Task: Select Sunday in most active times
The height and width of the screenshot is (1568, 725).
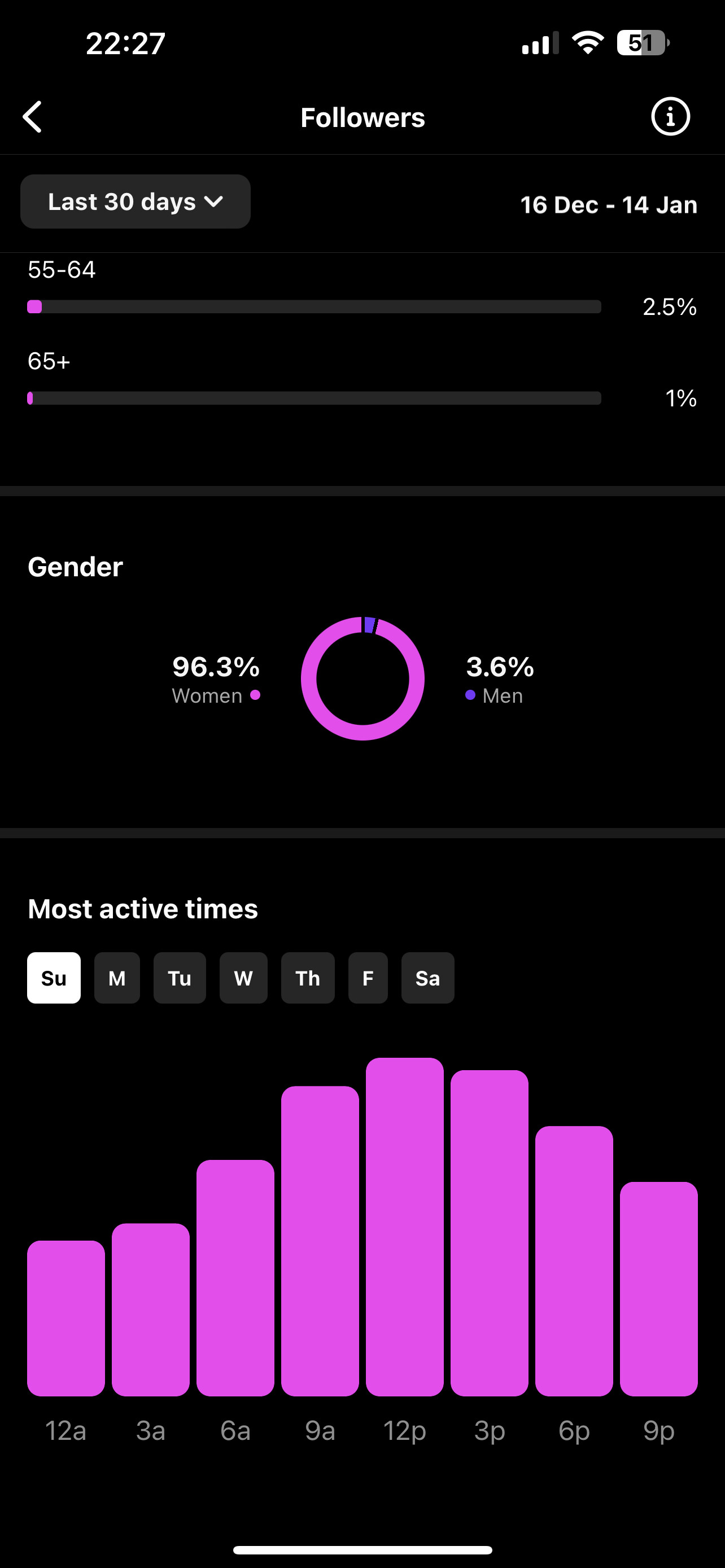Action: point(54,978)
